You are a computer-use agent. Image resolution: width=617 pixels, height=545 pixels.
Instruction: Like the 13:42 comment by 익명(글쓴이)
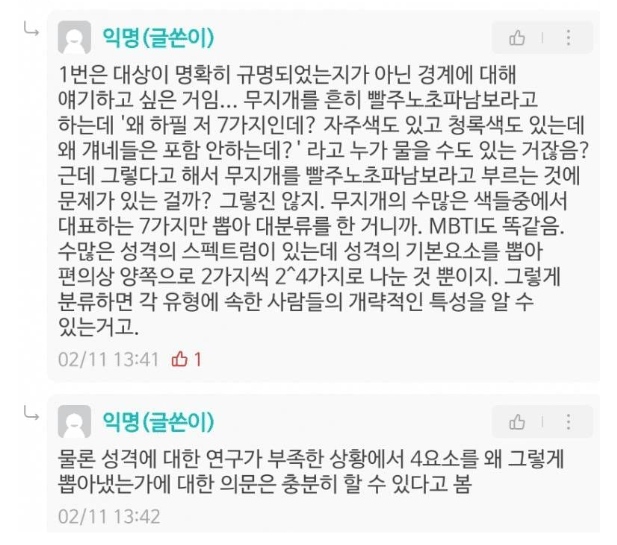[518, 420]
